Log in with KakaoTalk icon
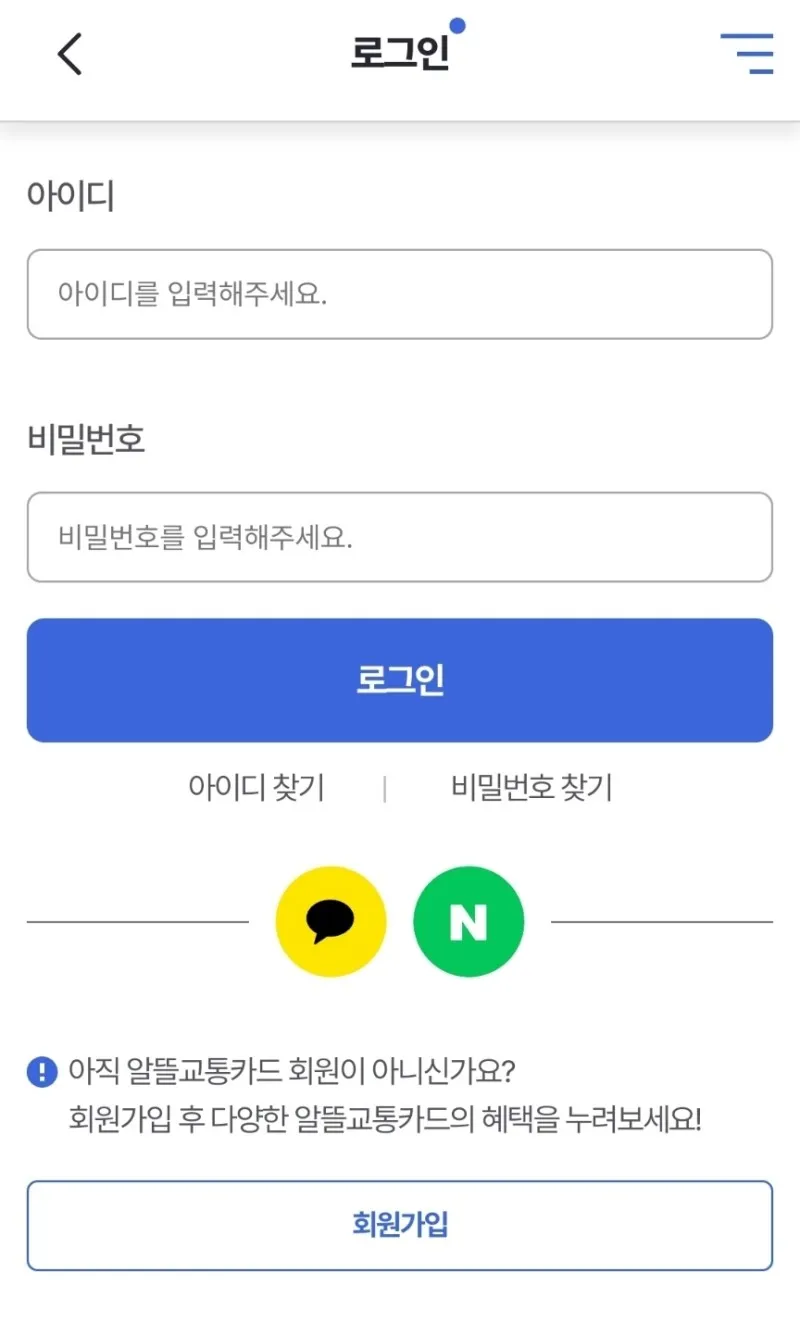This screenshot has height=1322, width=800. point(331,921)
